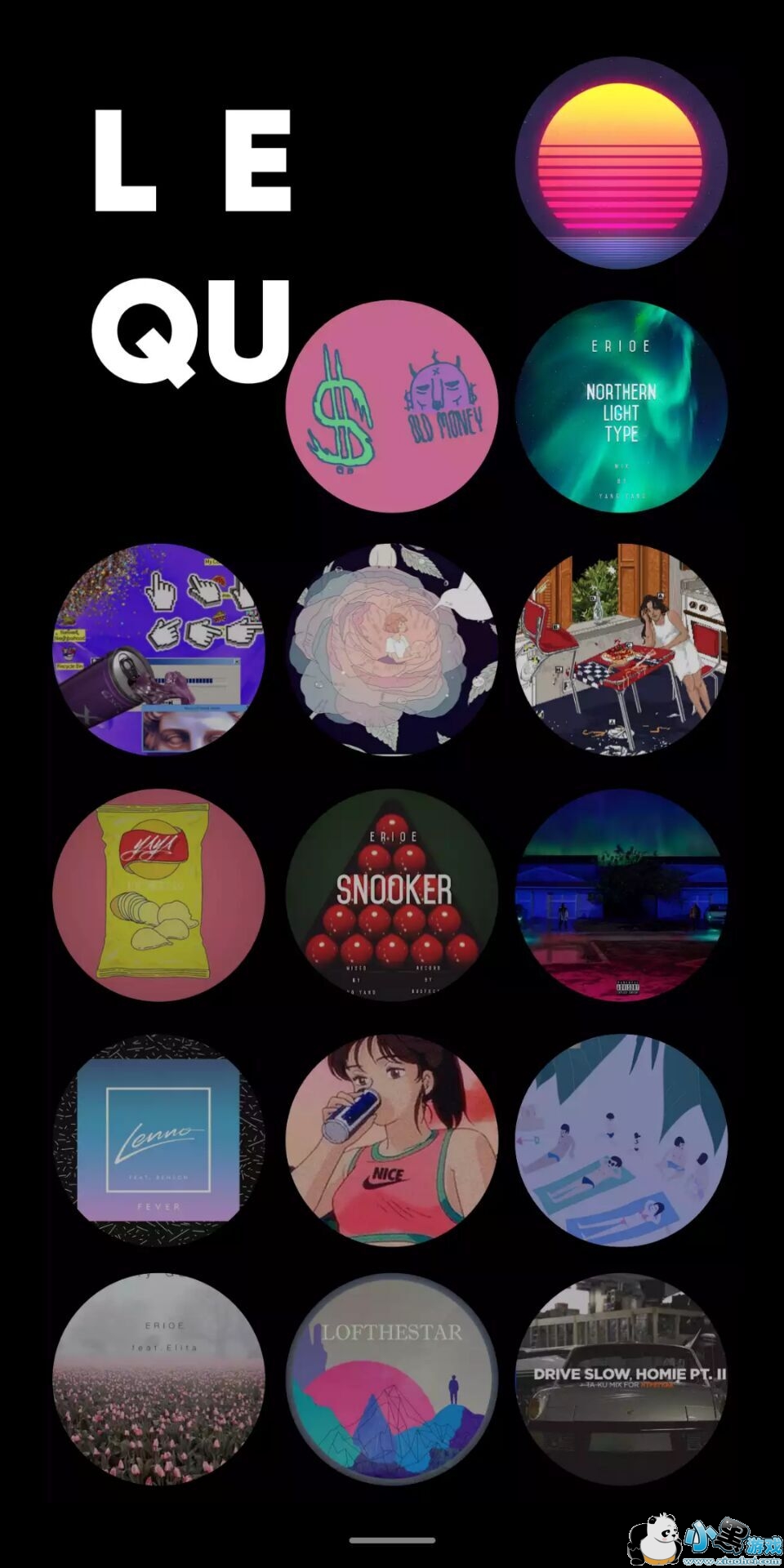Open the purple vaporwave hand cursors album

click(x=159, y=649)
